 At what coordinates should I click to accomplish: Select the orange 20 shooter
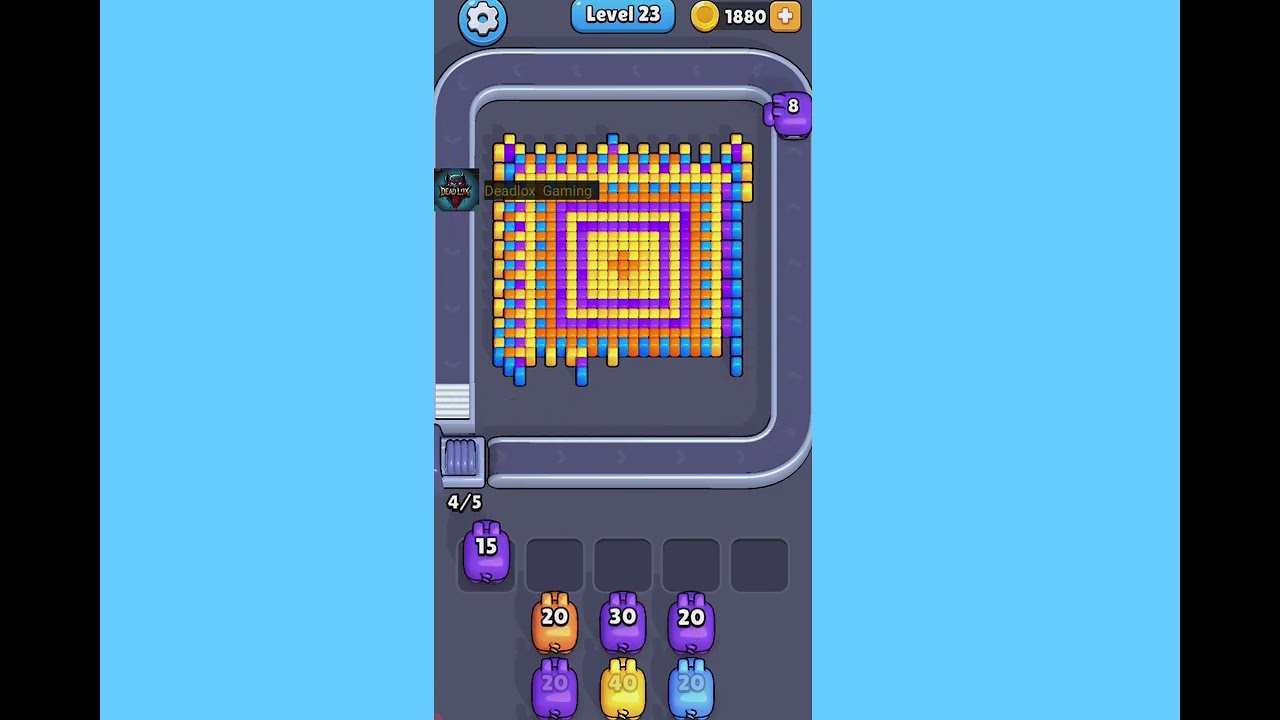(x=554, y=622)
